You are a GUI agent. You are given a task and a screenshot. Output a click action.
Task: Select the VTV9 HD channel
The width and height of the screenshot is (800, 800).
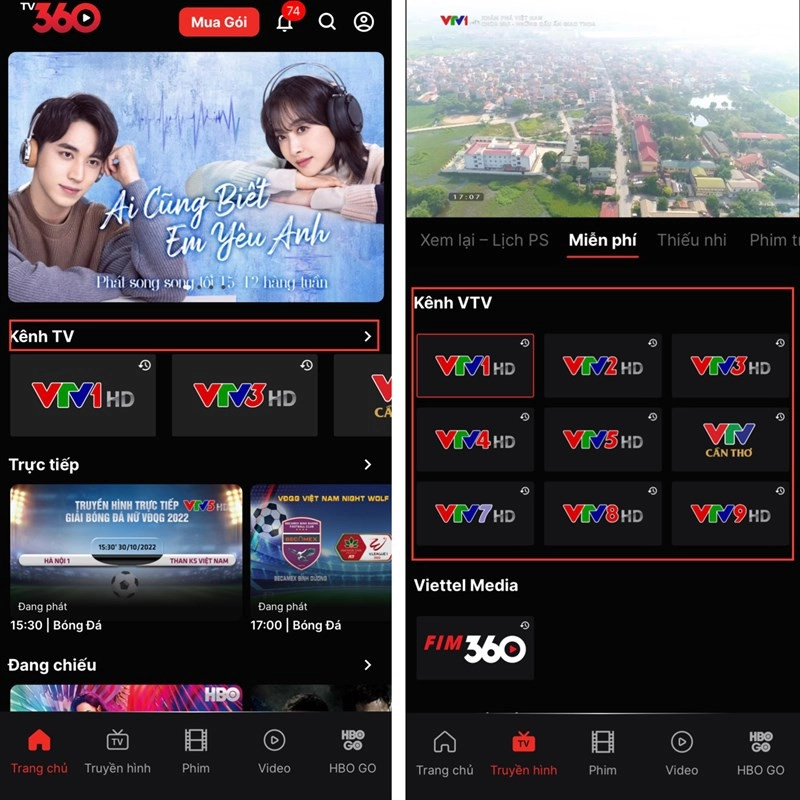coord(731,514)
